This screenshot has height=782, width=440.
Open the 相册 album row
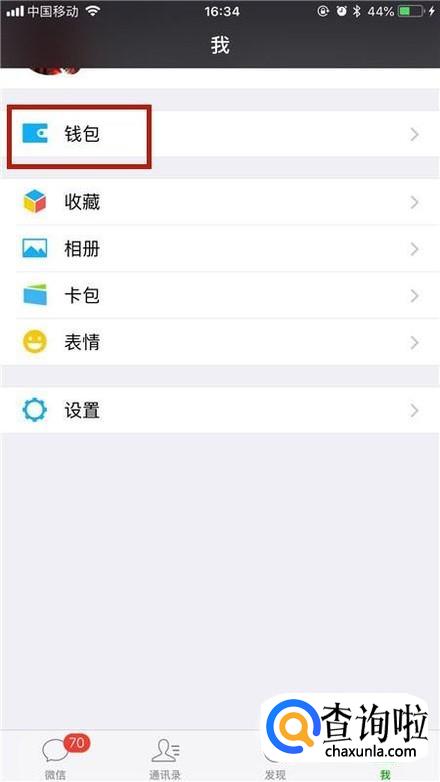220,248
